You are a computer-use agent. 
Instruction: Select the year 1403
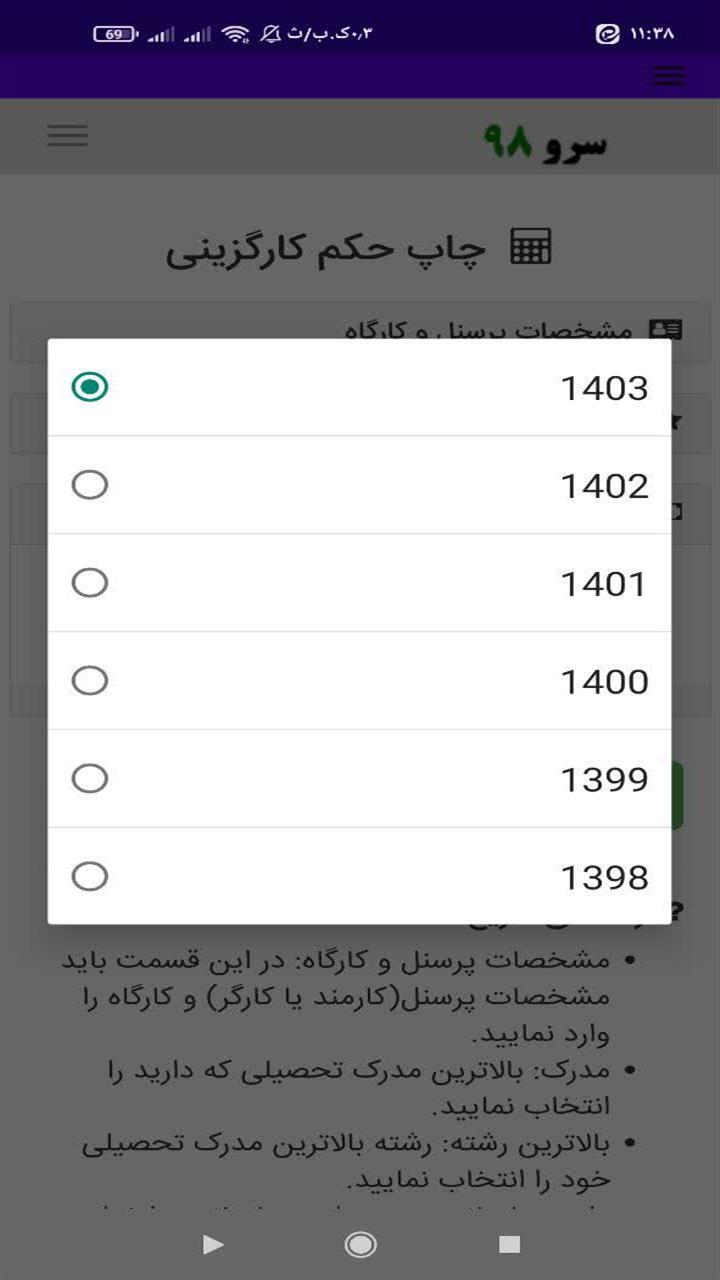coord(360,387)
